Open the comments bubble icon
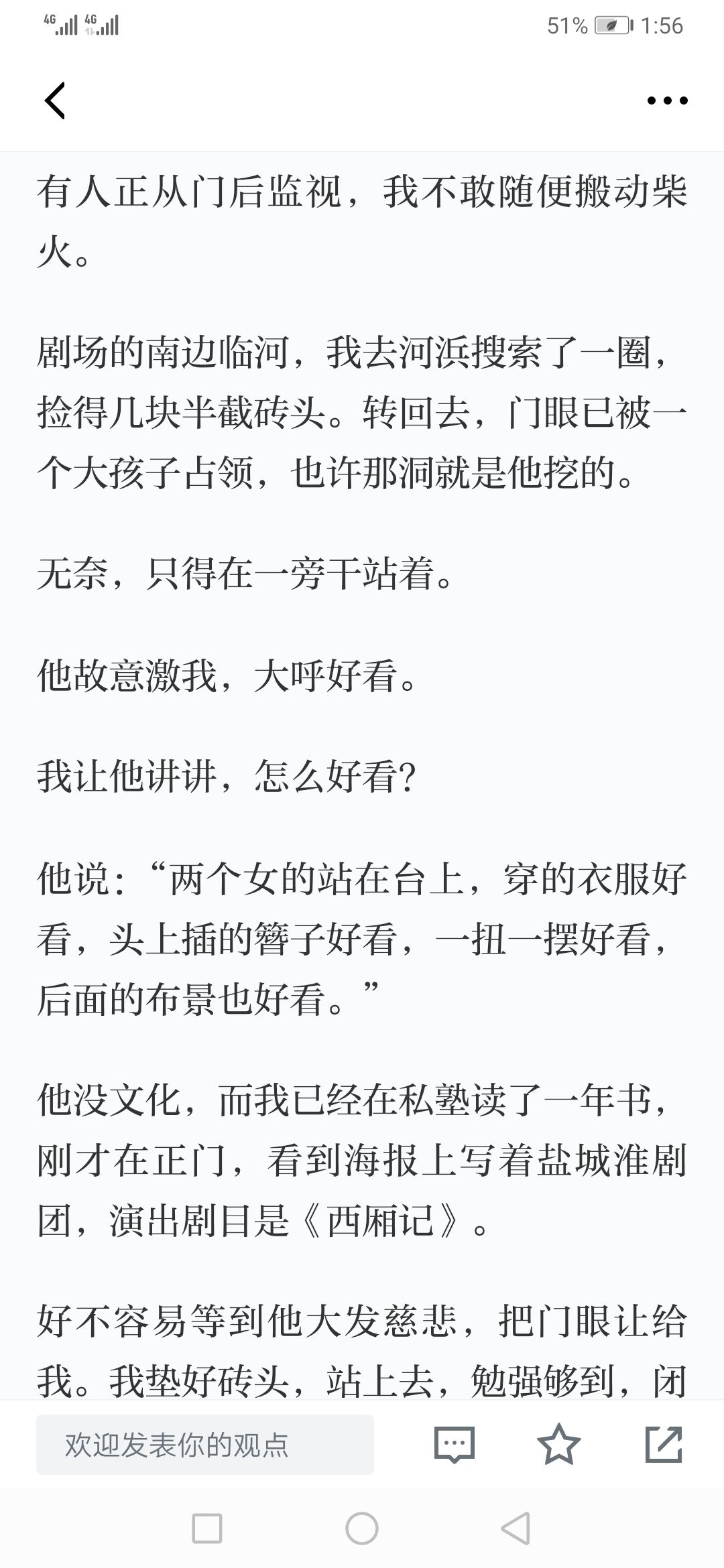Screen dimensions: 724x1568 [455, 1445]
